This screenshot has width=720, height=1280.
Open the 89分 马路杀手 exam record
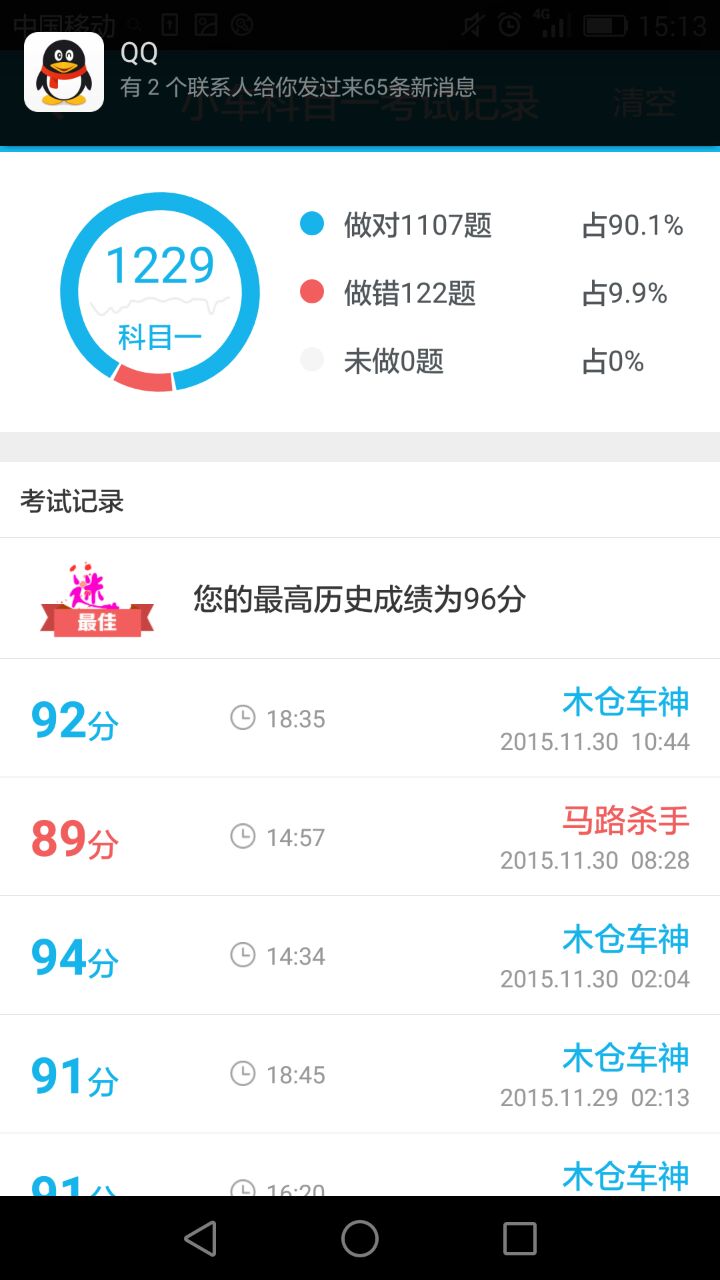click(x=360, y=837)
